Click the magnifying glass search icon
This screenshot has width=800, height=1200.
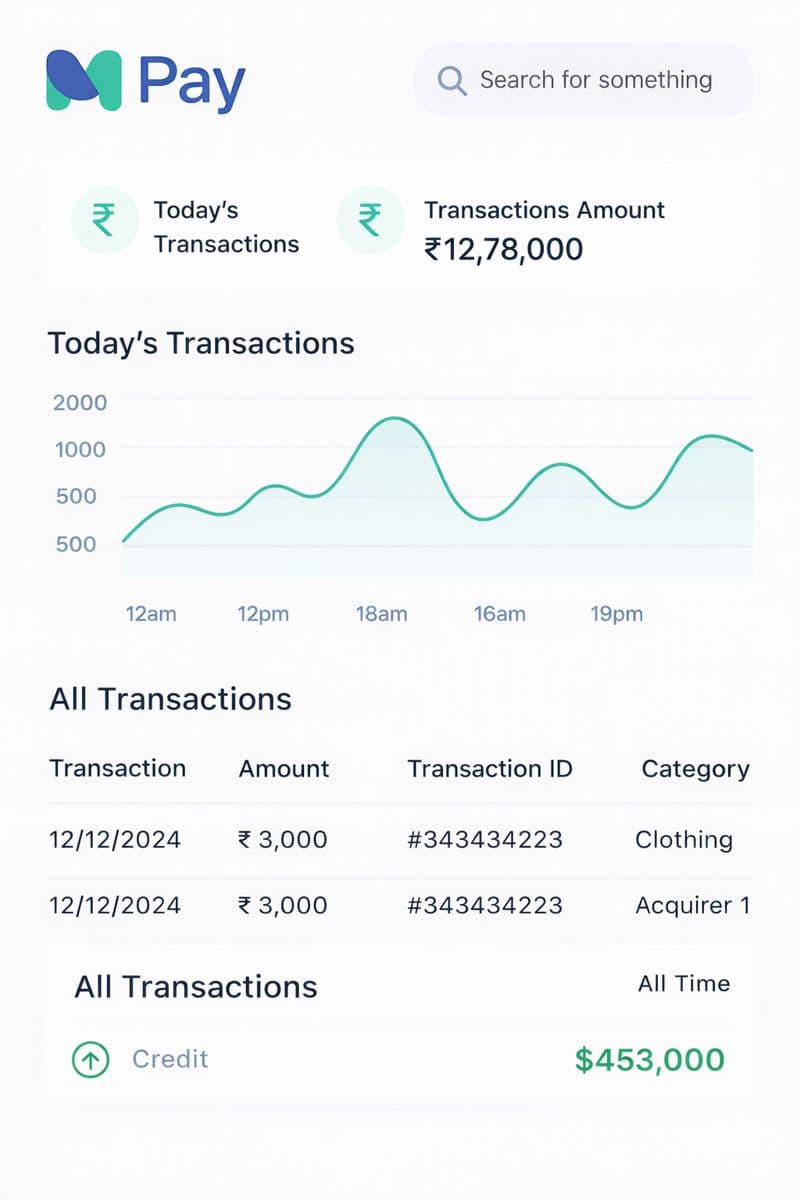click(x=452, y=80)
